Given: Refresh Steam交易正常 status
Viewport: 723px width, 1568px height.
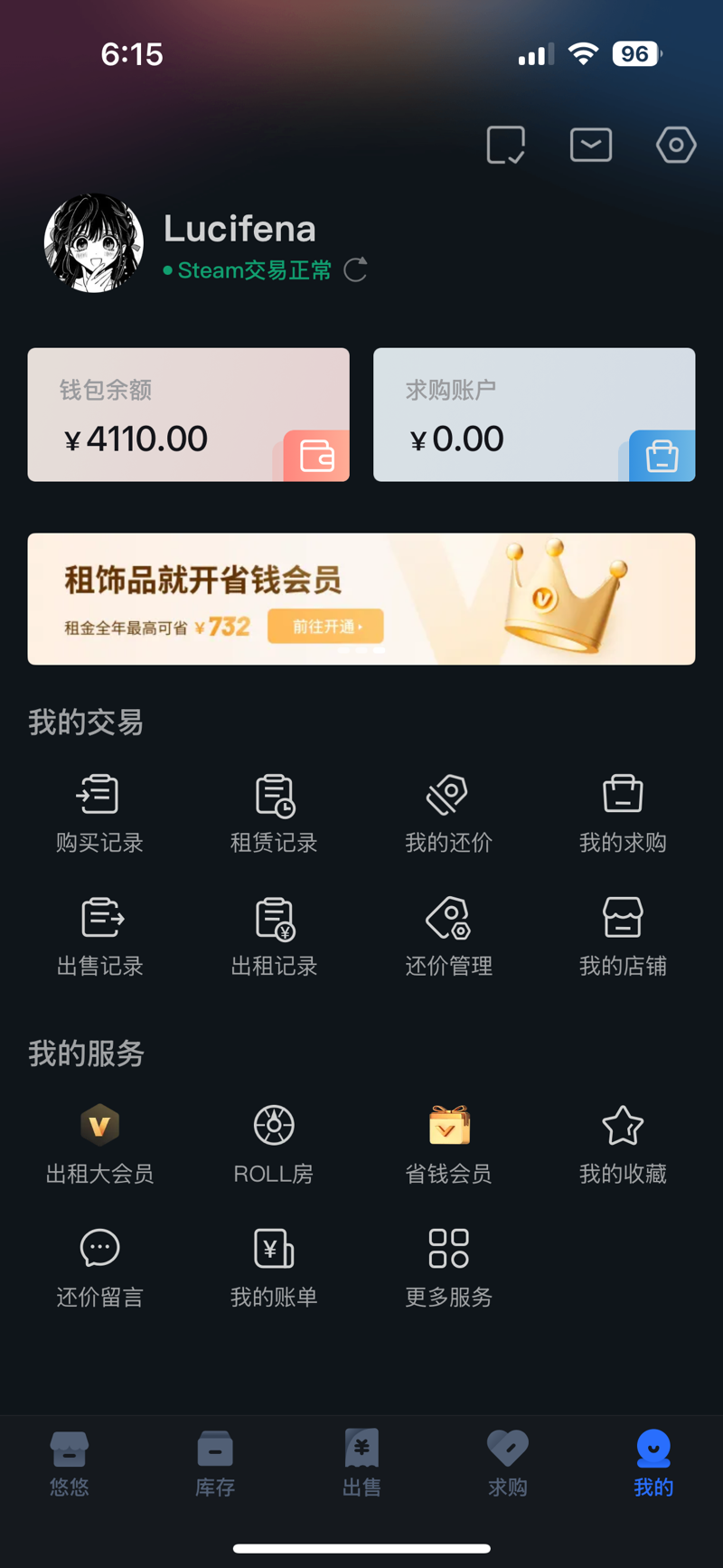Looking at the screenshot, I should [x=356, y=269].
